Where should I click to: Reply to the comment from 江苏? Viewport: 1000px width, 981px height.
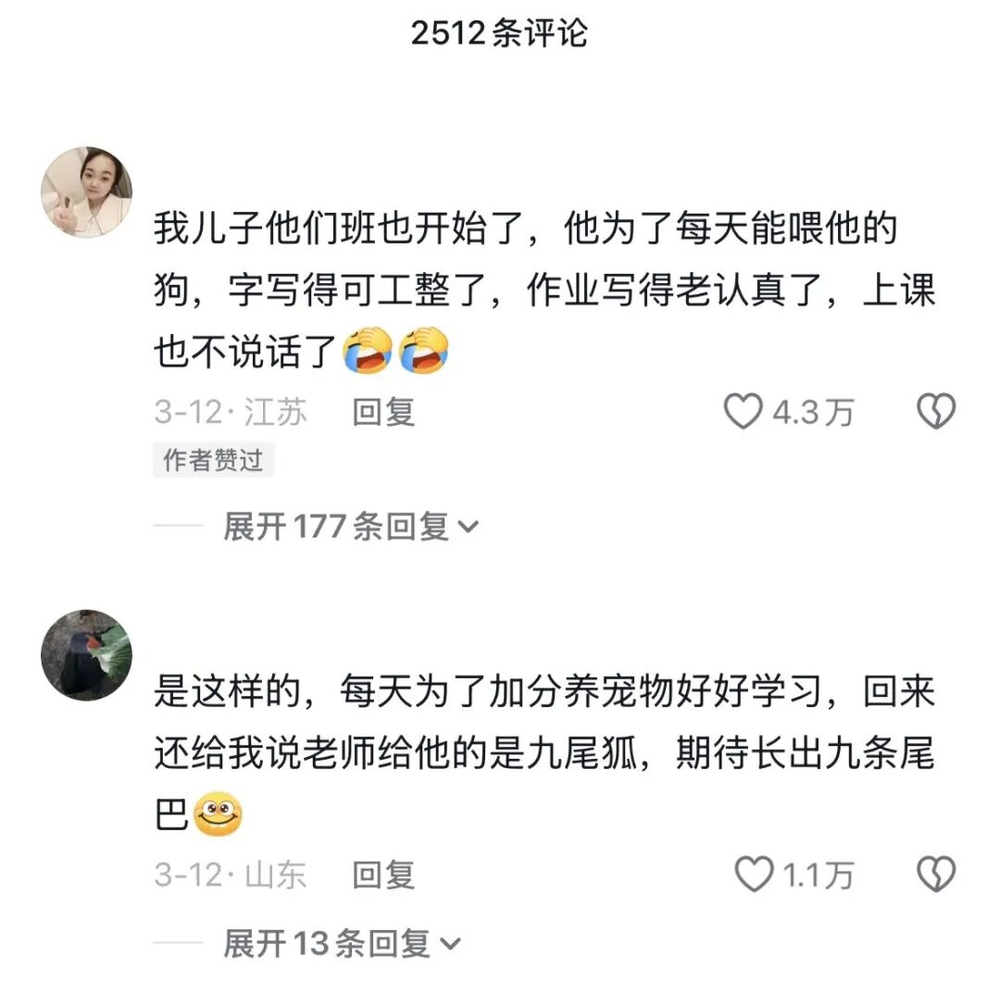[x=383, y=412]
